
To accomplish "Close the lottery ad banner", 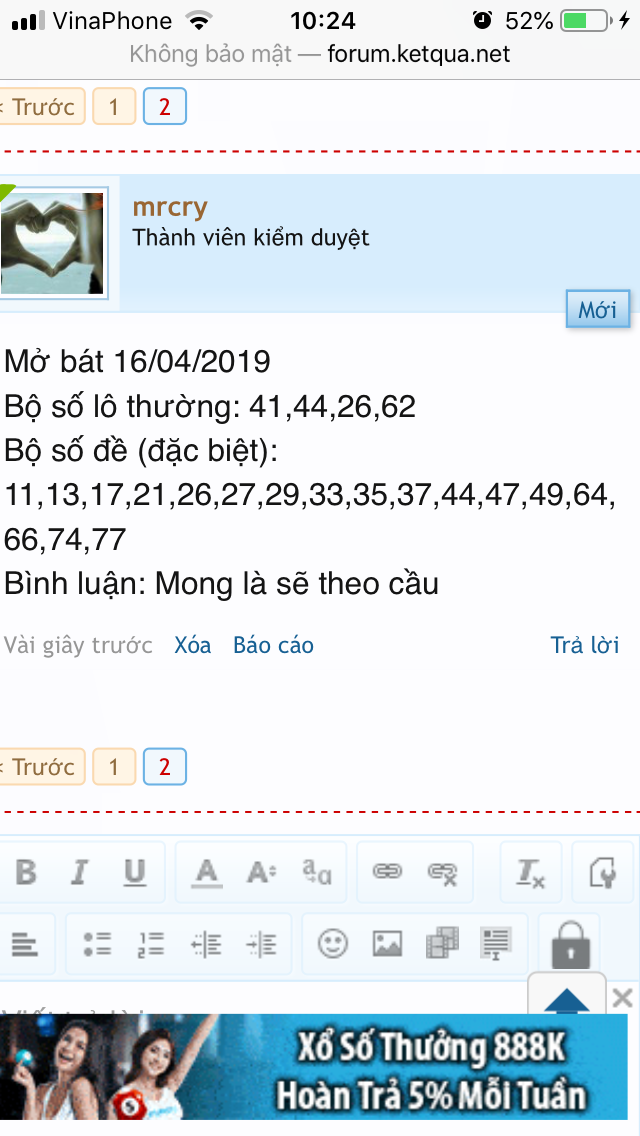I will tap(622, 997).
